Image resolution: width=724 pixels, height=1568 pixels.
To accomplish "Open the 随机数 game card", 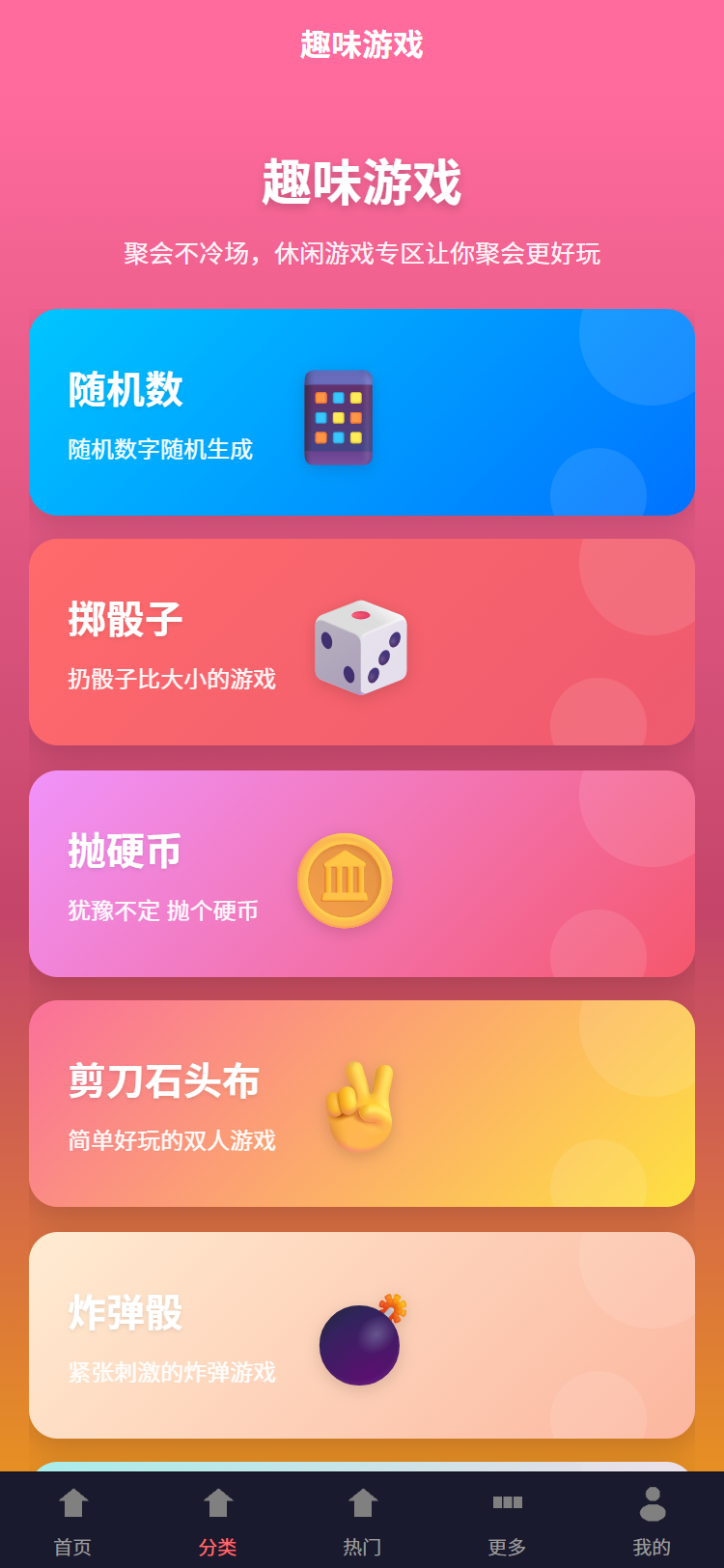I will click(x=361, y=410).
